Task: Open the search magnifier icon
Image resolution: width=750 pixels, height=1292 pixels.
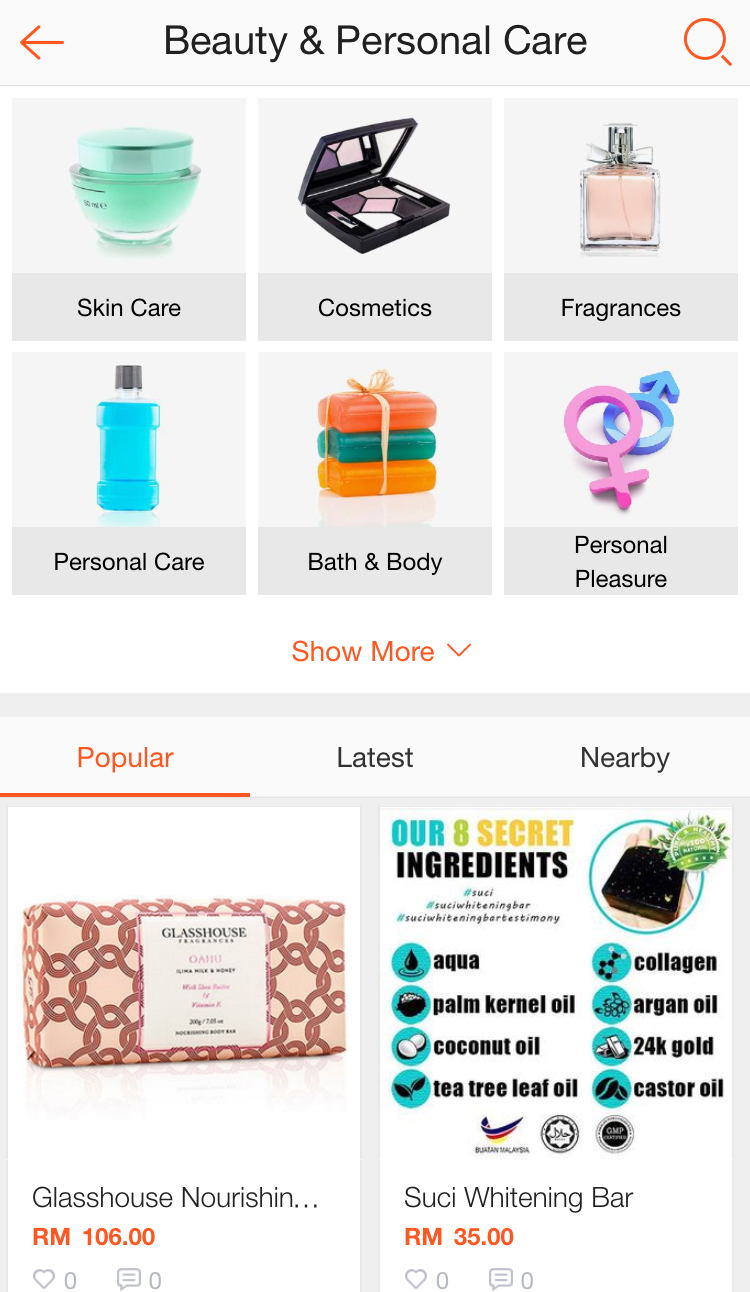Action: click(706, 42)
